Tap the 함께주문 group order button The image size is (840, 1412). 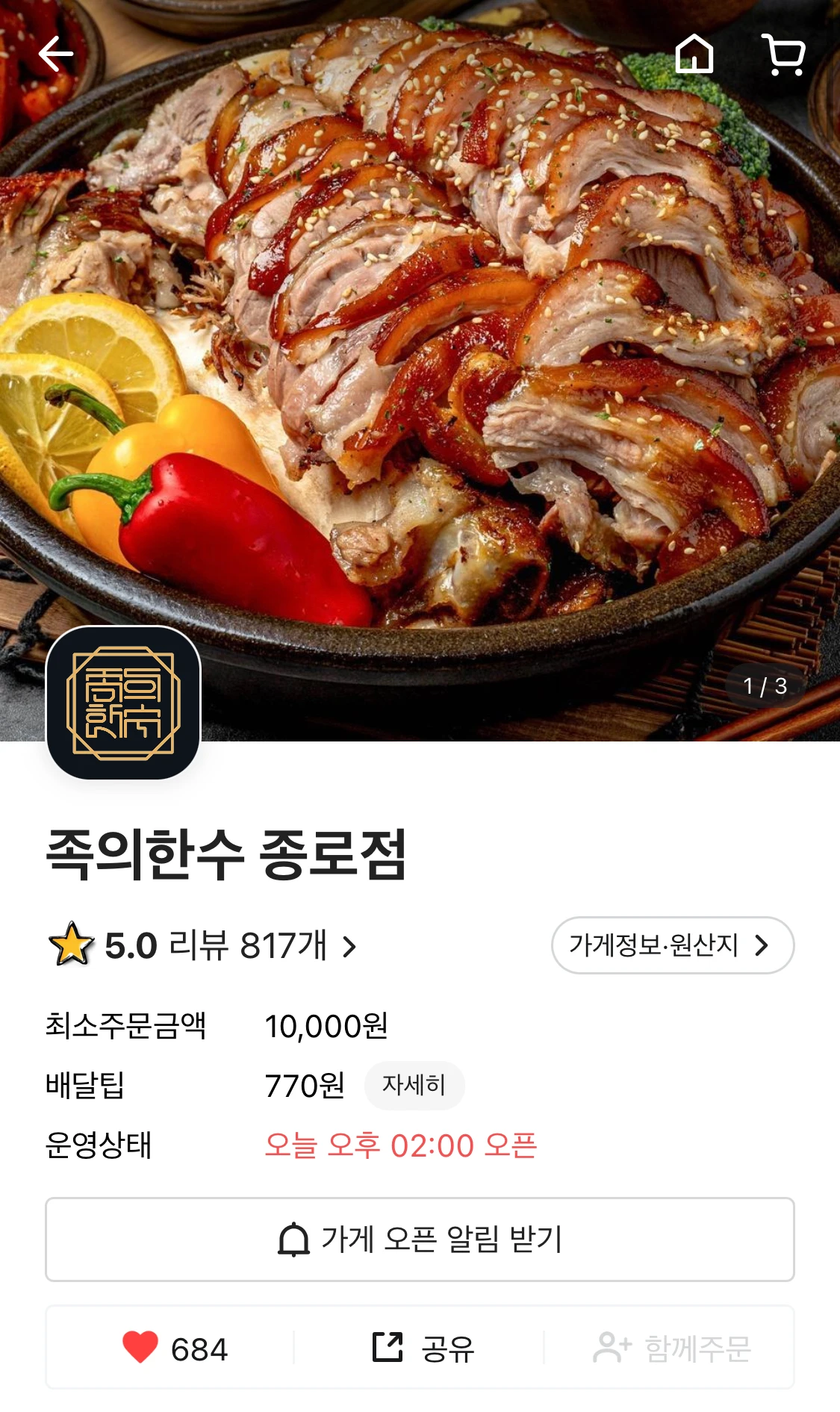tap(671, 1348)
